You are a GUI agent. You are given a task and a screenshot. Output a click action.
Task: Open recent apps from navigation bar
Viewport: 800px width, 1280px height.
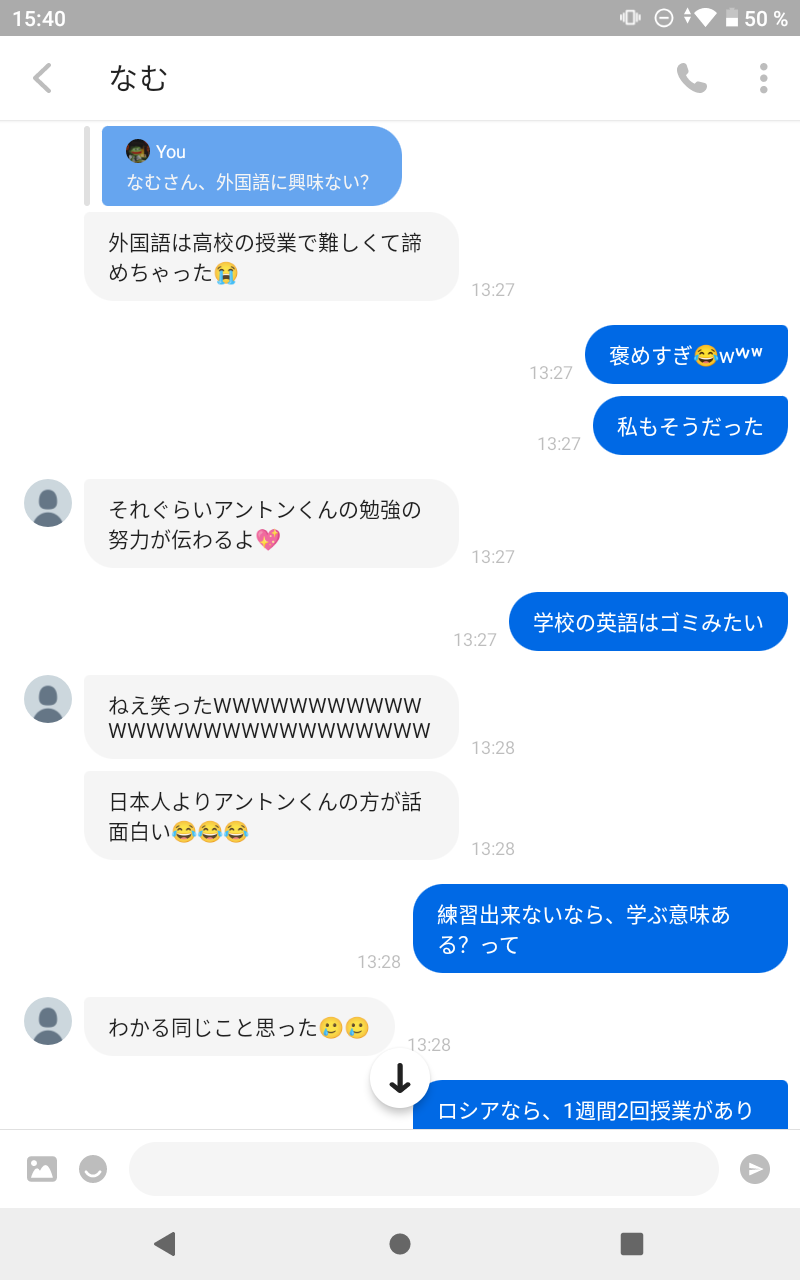[631, 1244]
